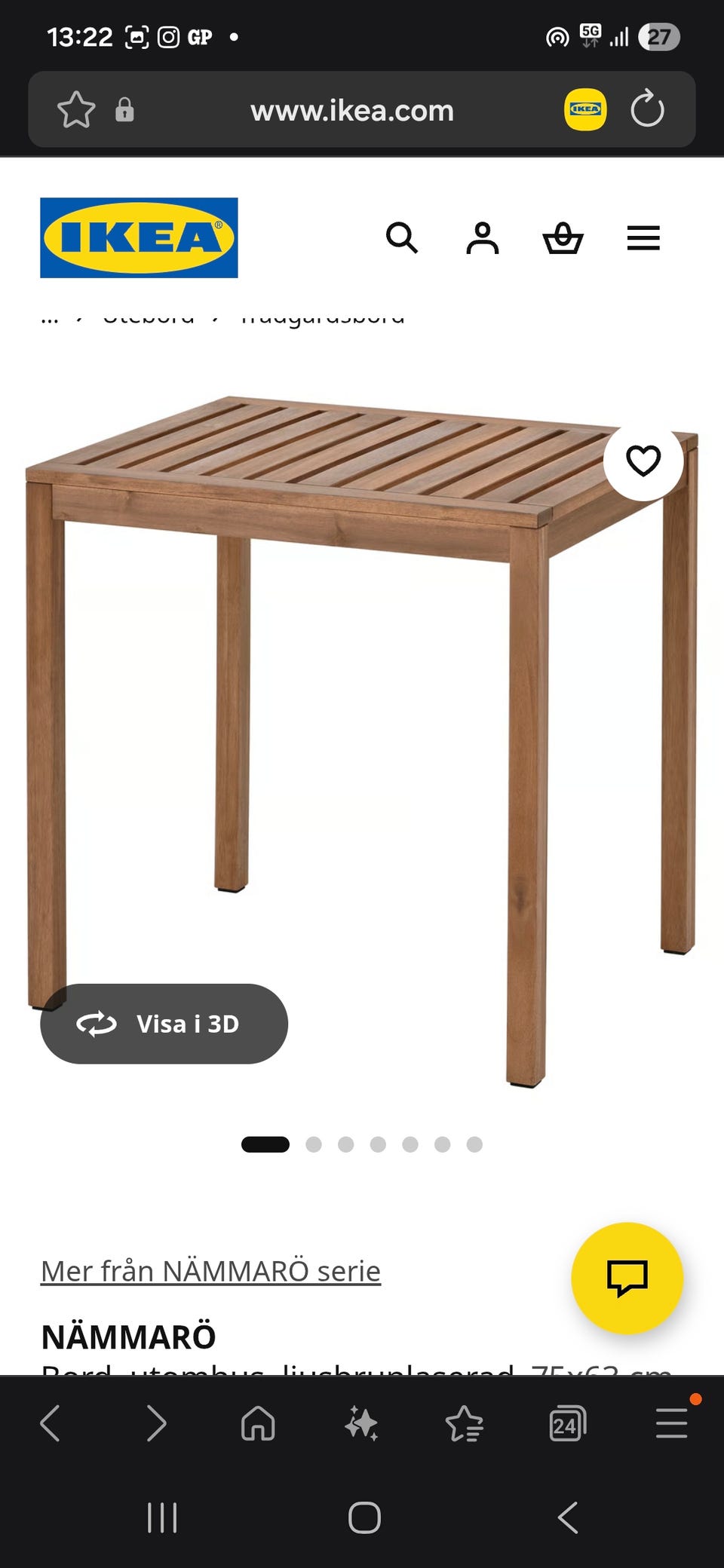
Task: Go forward to the next web page
Action: [155, 1424]
